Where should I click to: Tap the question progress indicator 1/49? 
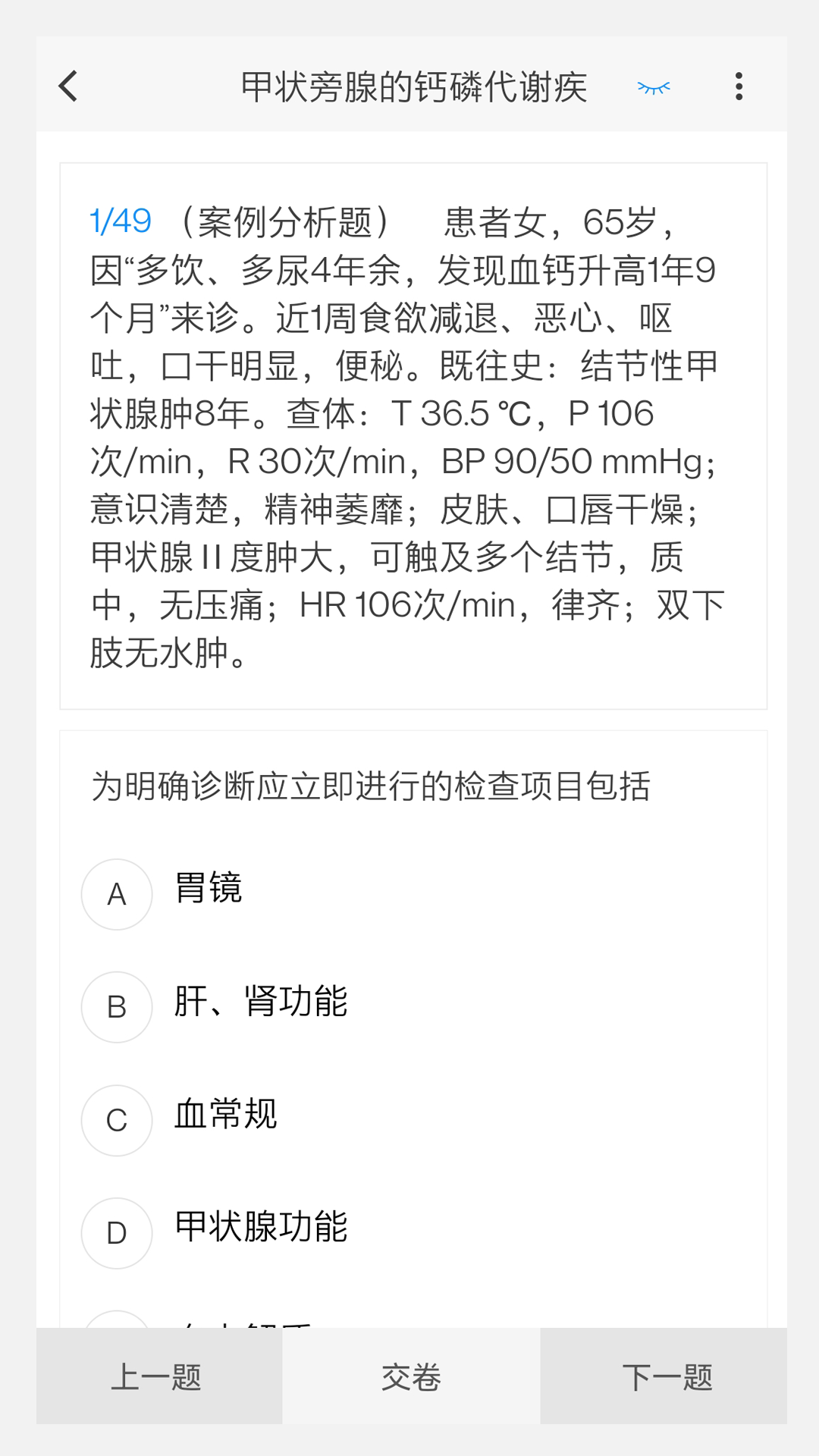coord(119,221)
